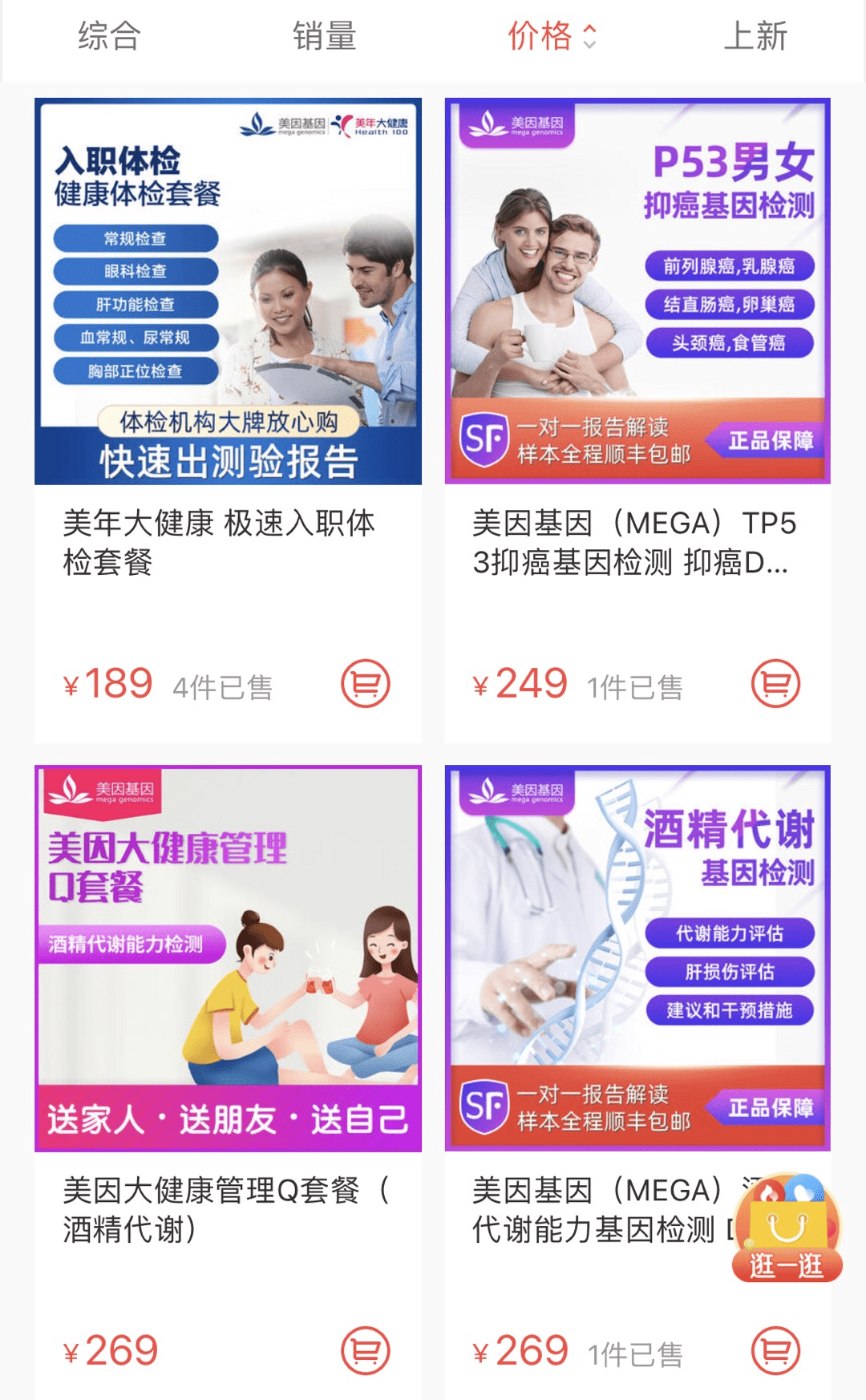The height and width of the screenshot is (1400, 866).
Task: Add the ¥269 酒精代谢基因检测 to cart
Action: [775, 1351]
